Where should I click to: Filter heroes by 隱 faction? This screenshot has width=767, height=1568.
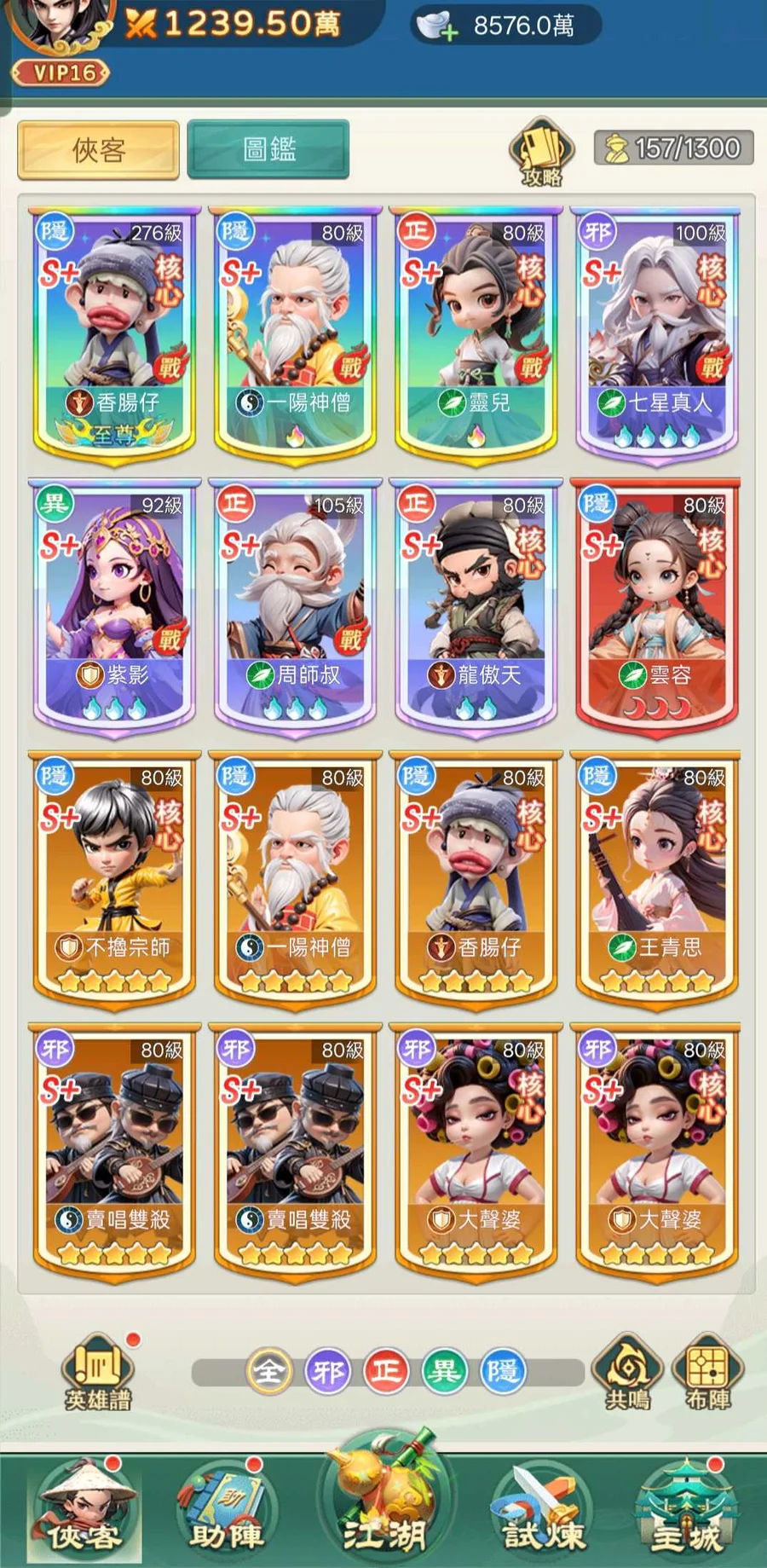(503, 1372)
